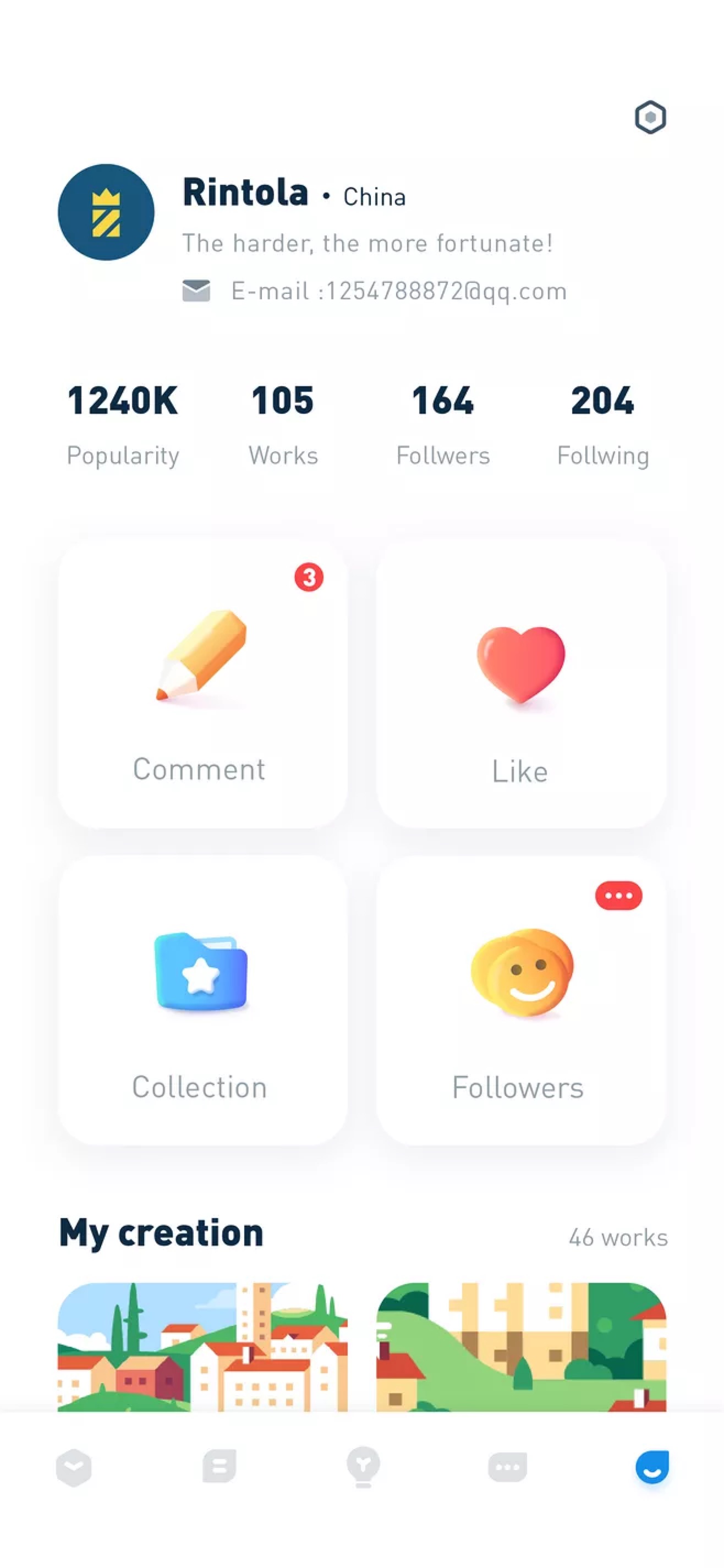Open the blue-sky village creation
This screenshot has height=1568, width=724.
click(x=202, y=1346)
